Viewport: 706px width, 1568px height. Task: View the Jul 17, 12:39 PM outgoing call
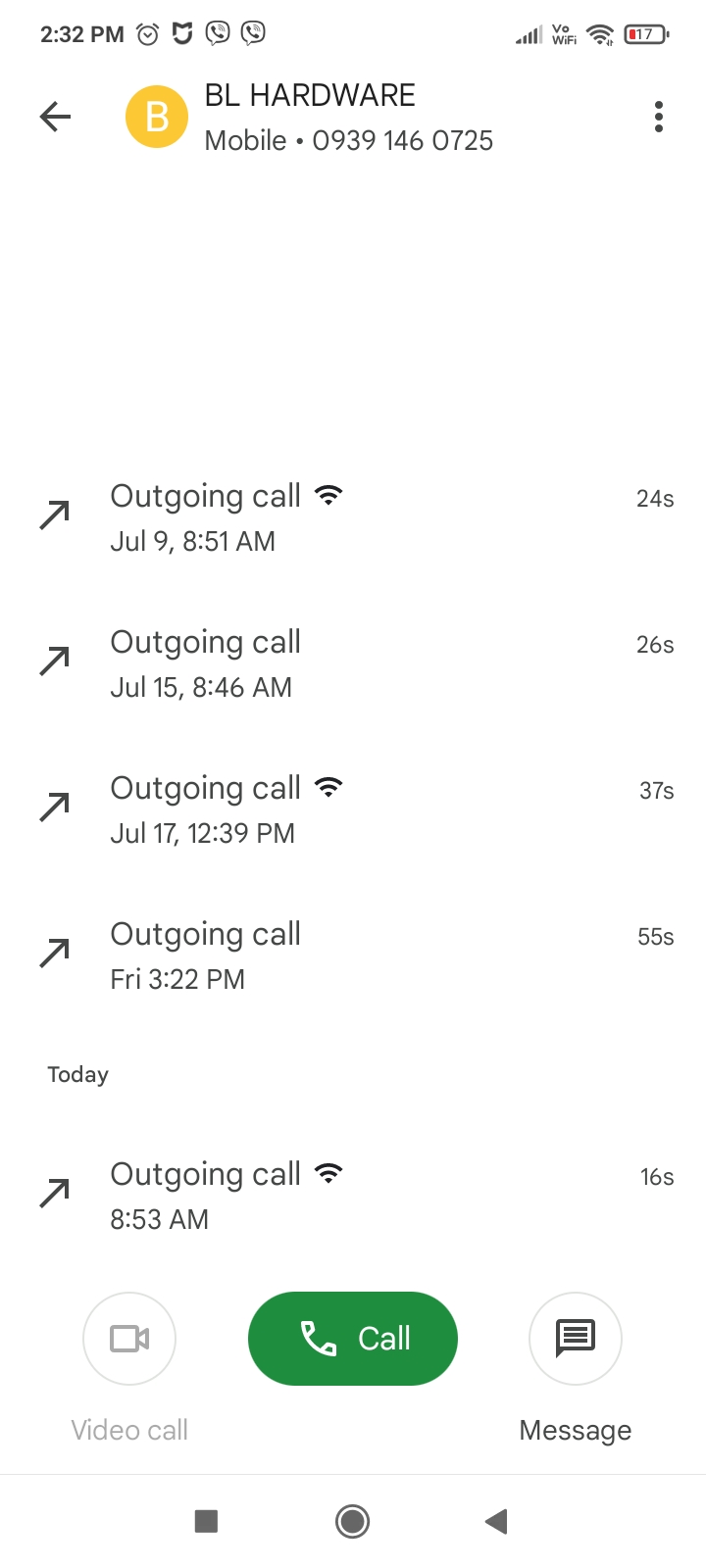coord(353,809)
